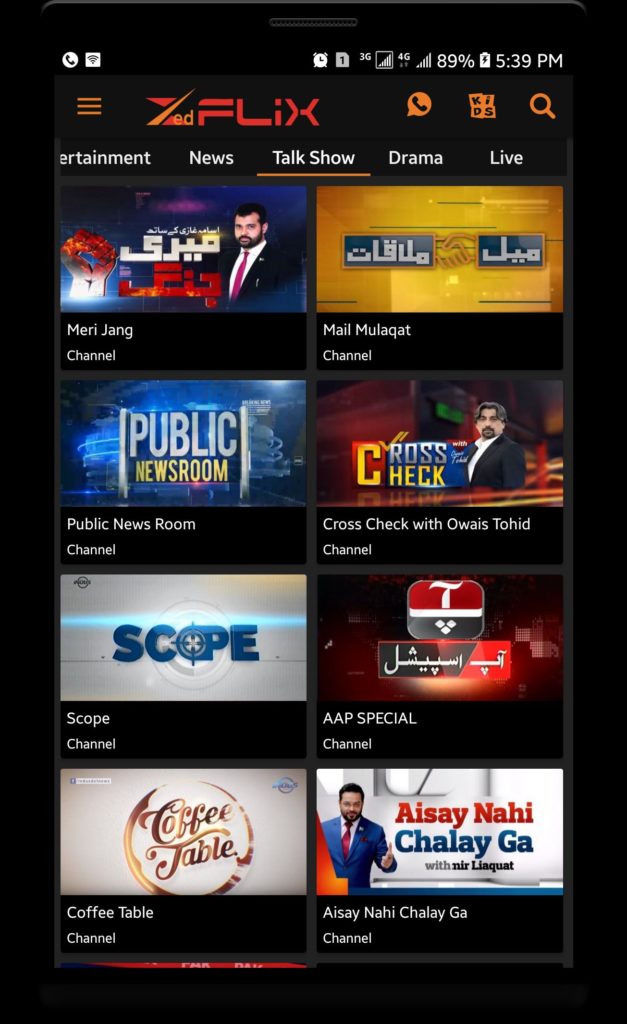Select the Talk Show tab
The width and height of the screenshot is (627, 1024).
coord(314,157)
